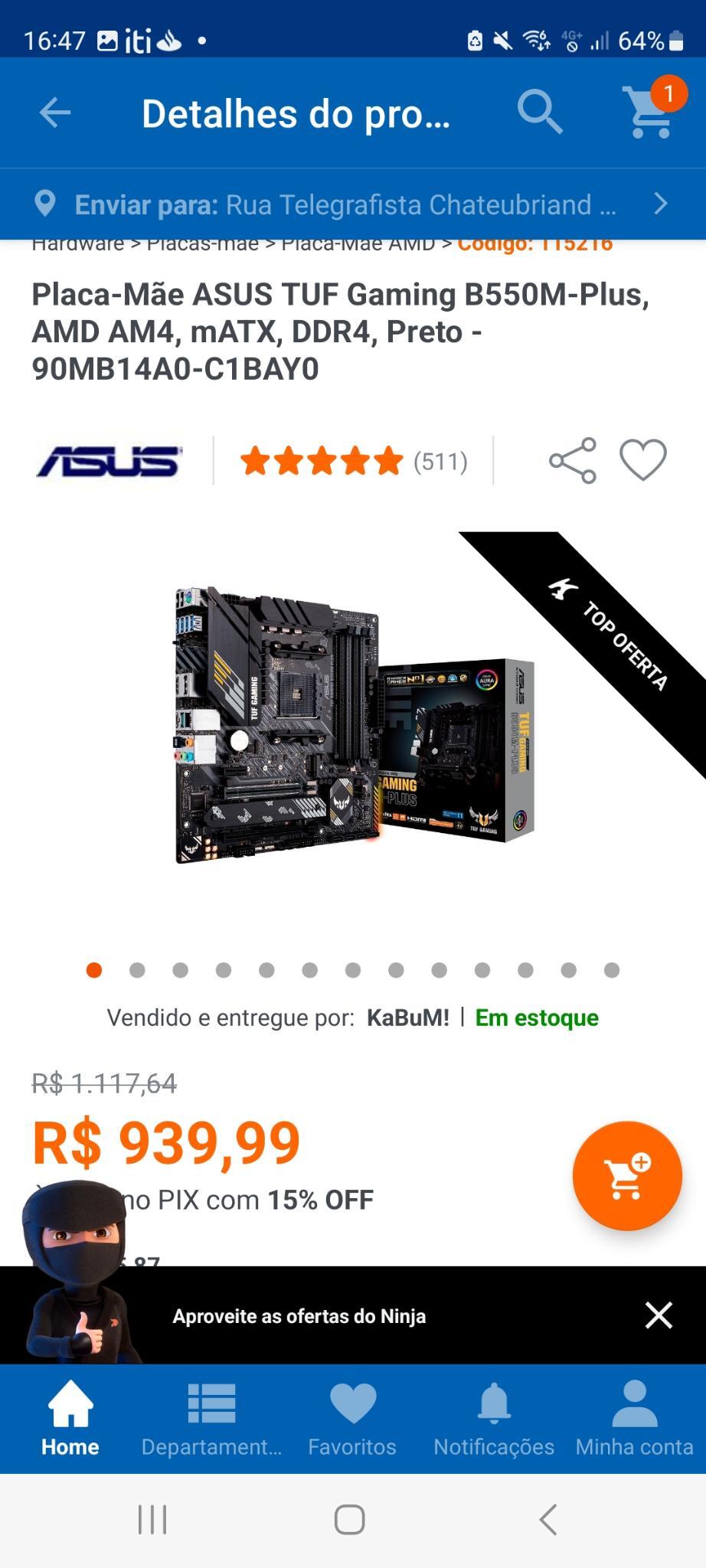Switch to the Favoritos tab
This screenshot has width=706, height=1568.
[x=352, y=1419]
